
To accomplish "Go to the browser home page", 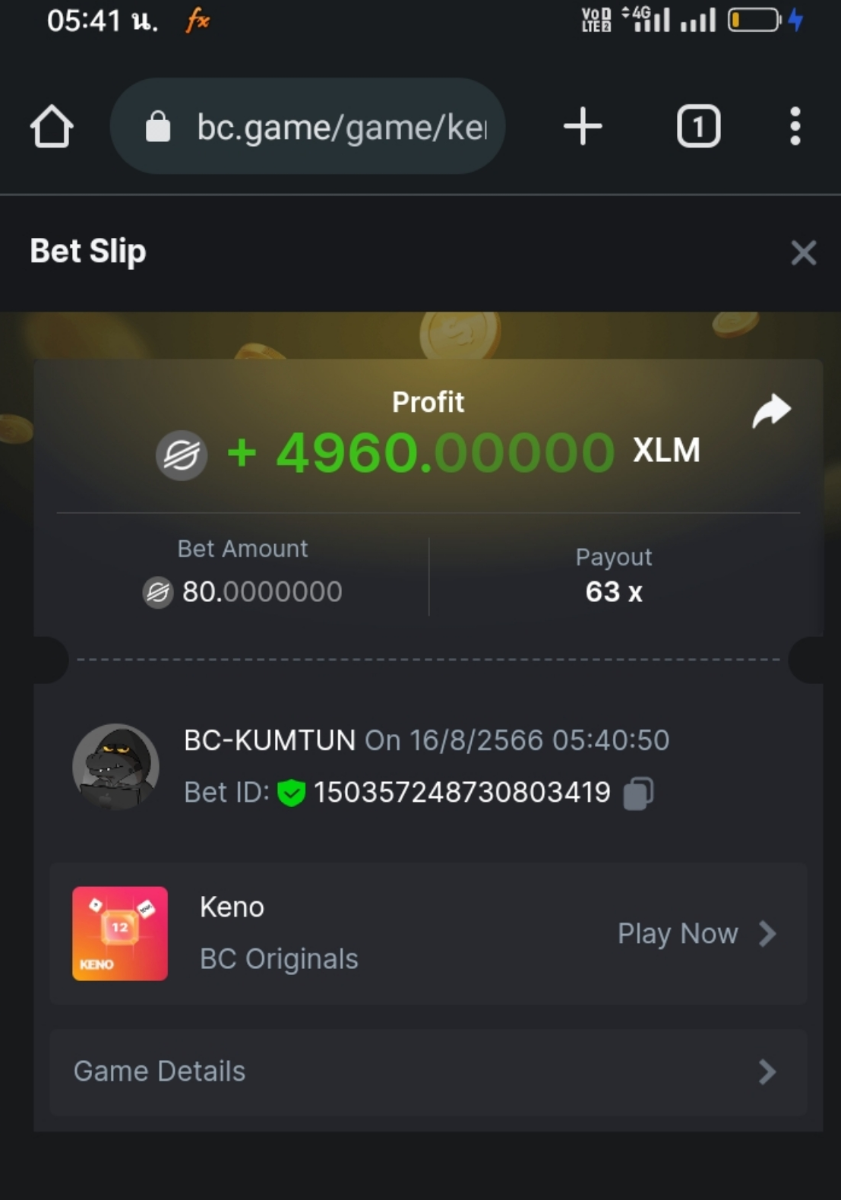I will pyautogui.click(x=52, y=127).
